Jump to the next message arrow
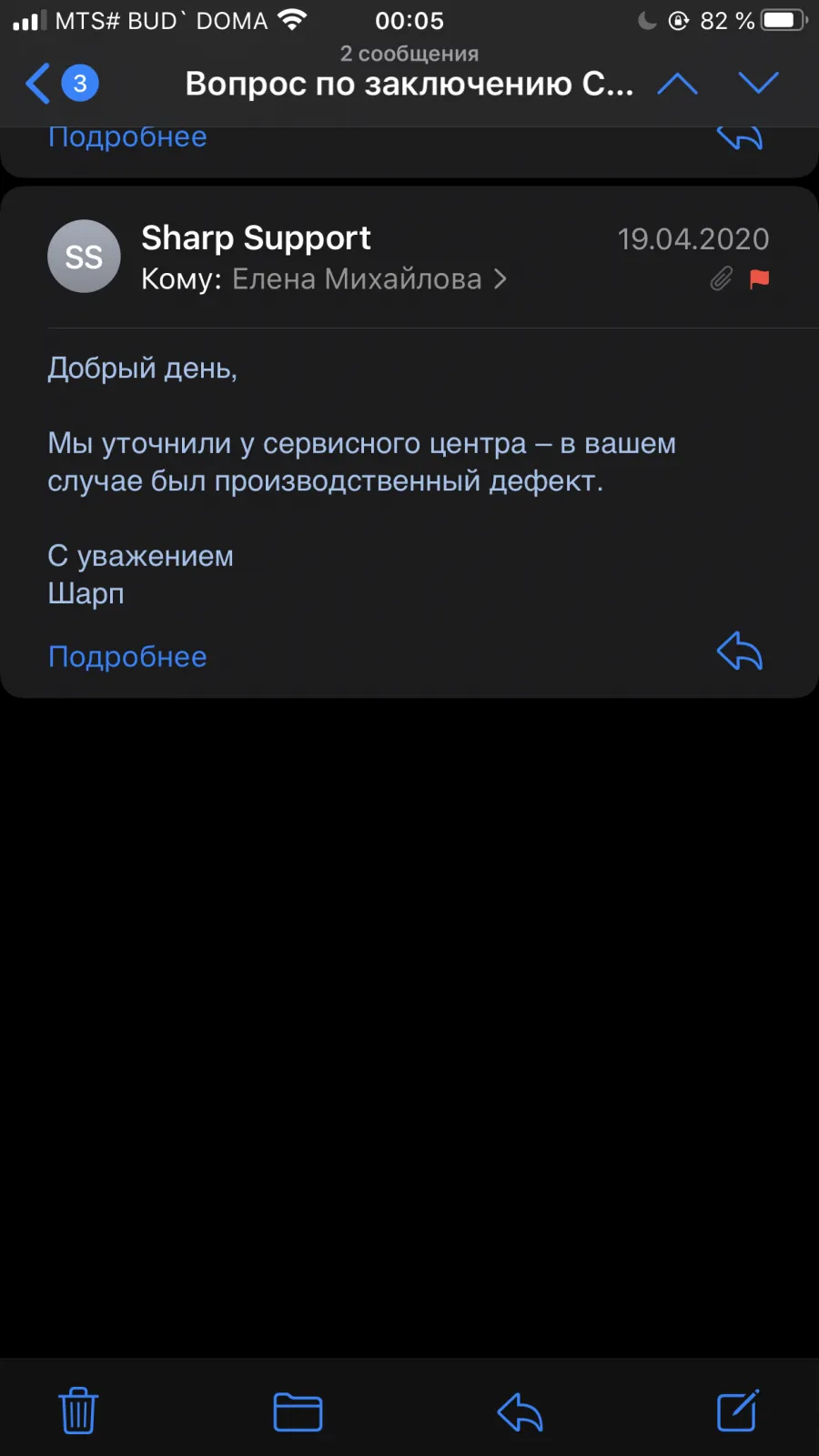Viewport: 819px width, 1456px height. (x=758, y=84)
